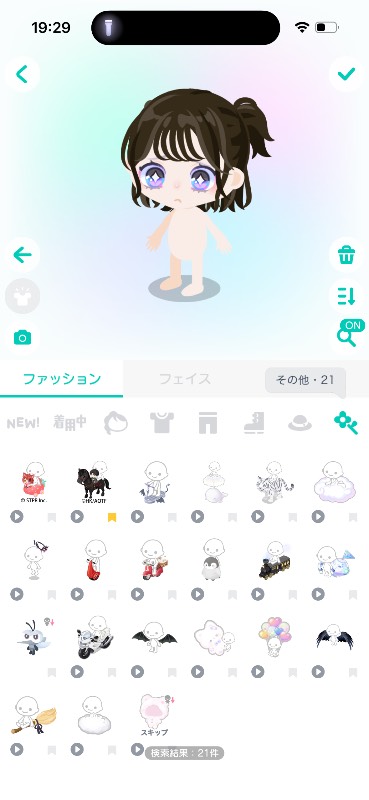The image size is (369, 800).
Task: Open the sort order options
Action: (346, 296)
